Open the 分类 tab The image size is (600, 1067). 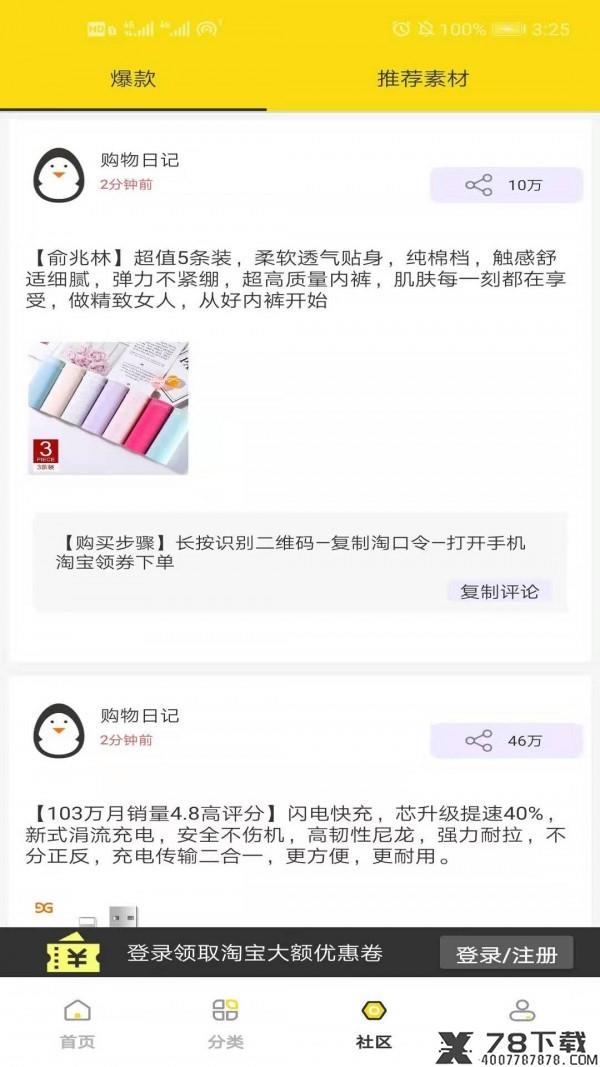pos(225,1022)
